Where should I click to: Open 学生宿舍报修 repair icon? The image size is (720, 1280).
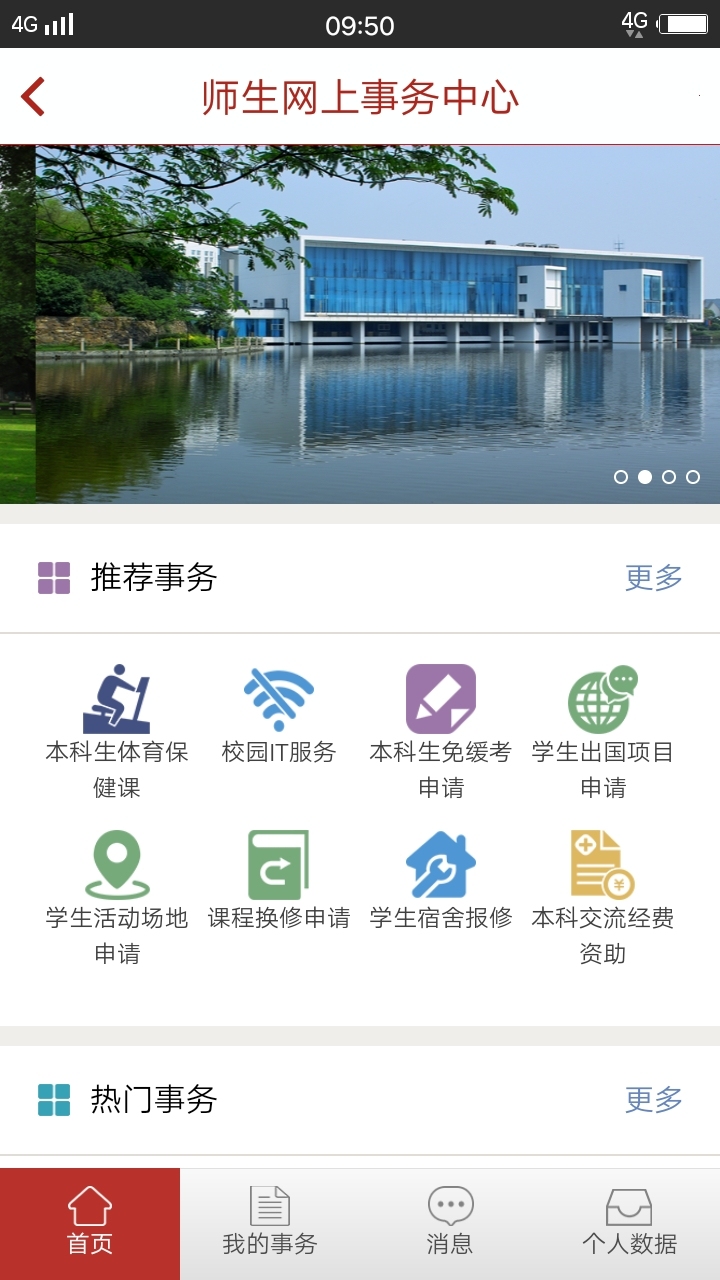[x=441, y=863]
